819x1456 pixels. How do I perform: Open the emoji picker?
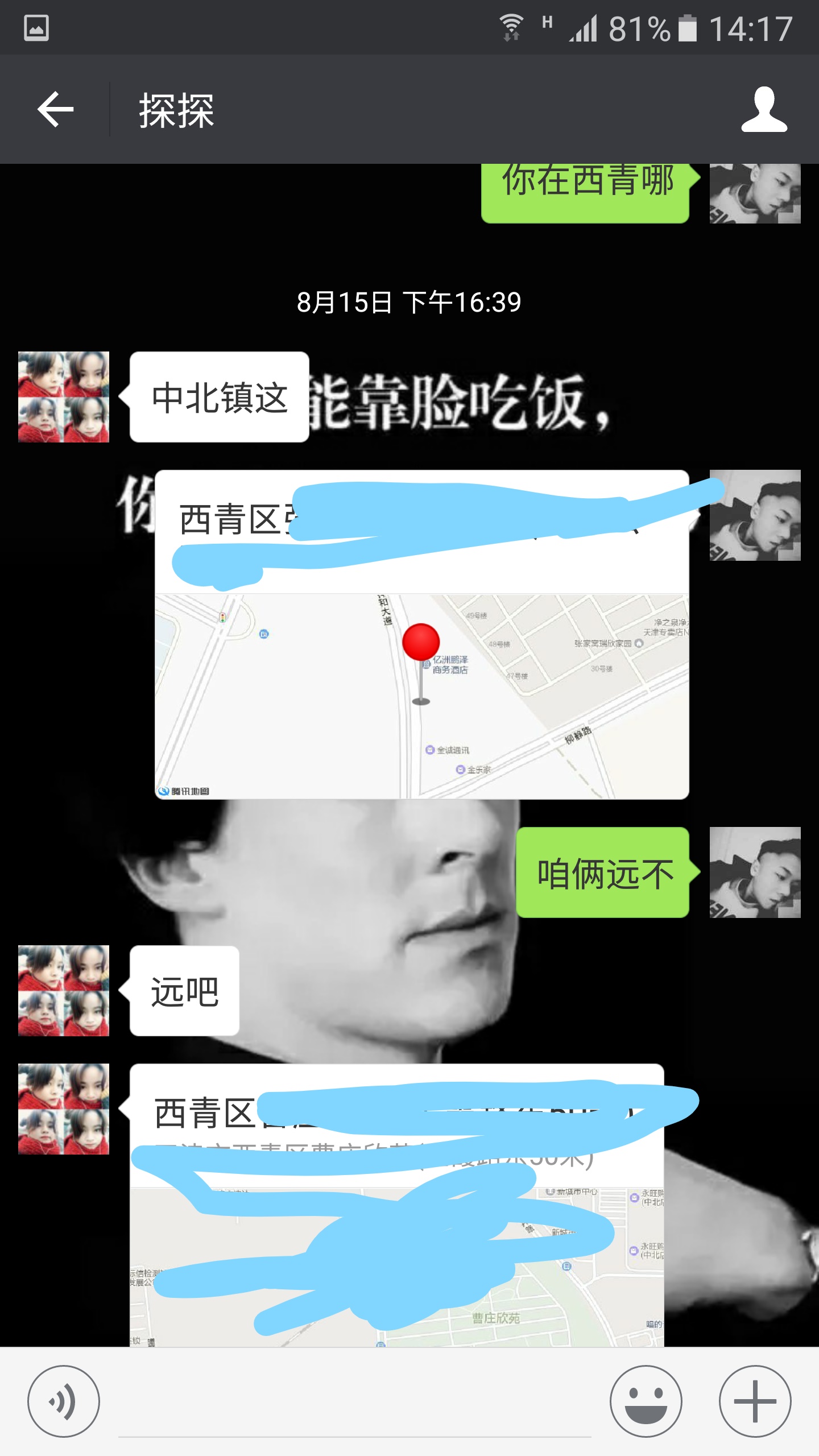pos(646,1401)
